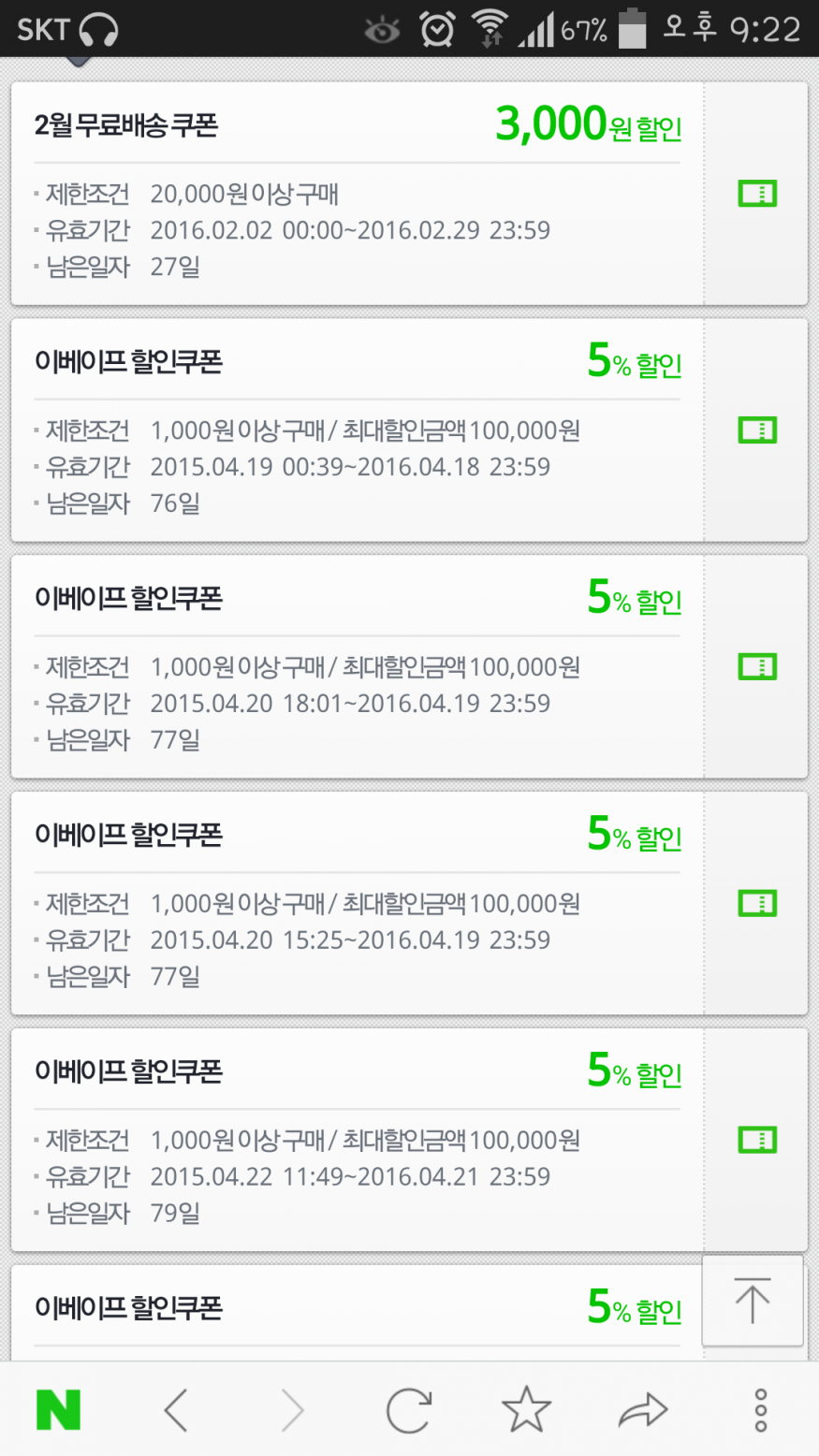
Task: Open 5% coupon issued 2015.04.20 15:25
Action: tap(357, 904)
